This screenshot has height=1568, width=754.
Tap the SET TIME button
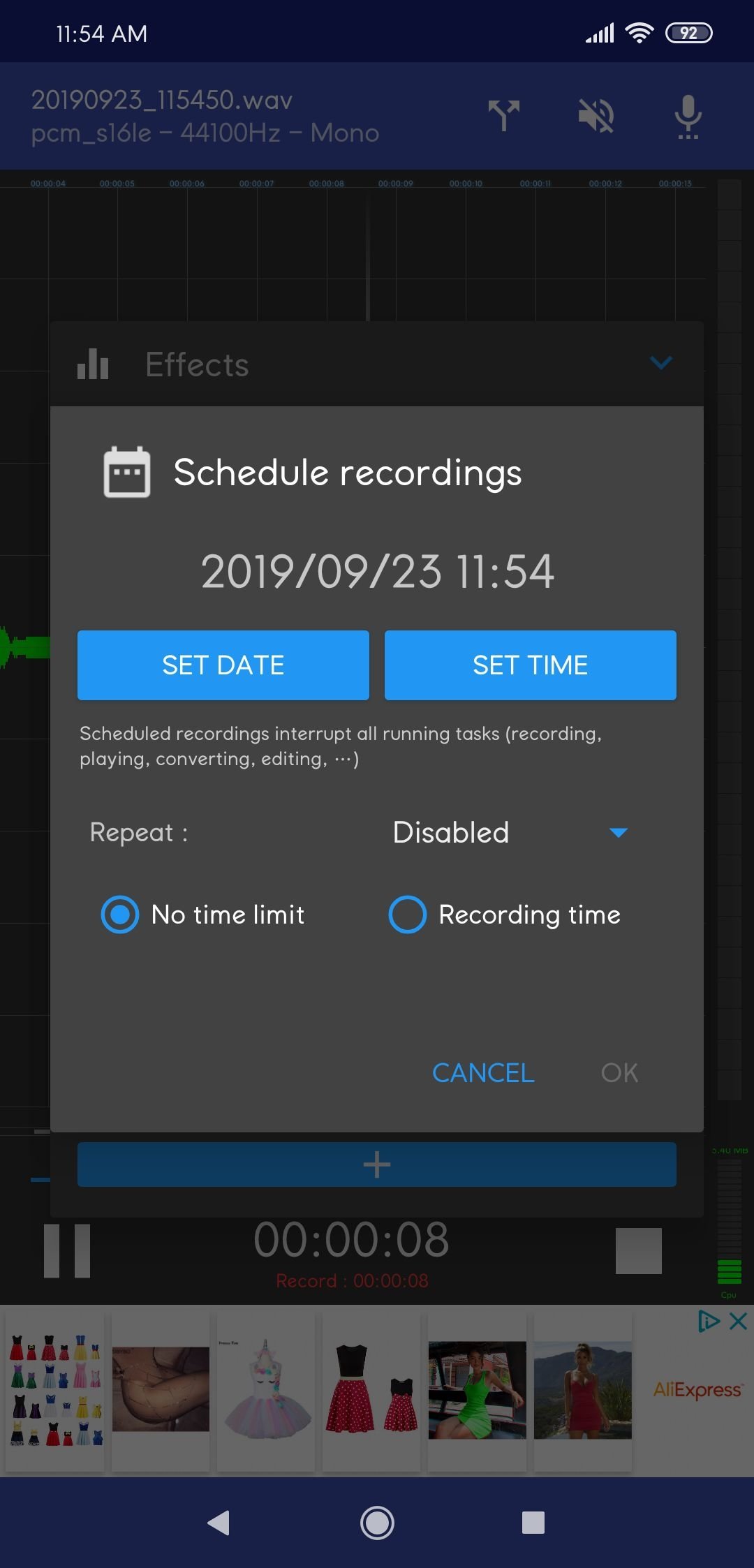(530, 665)
